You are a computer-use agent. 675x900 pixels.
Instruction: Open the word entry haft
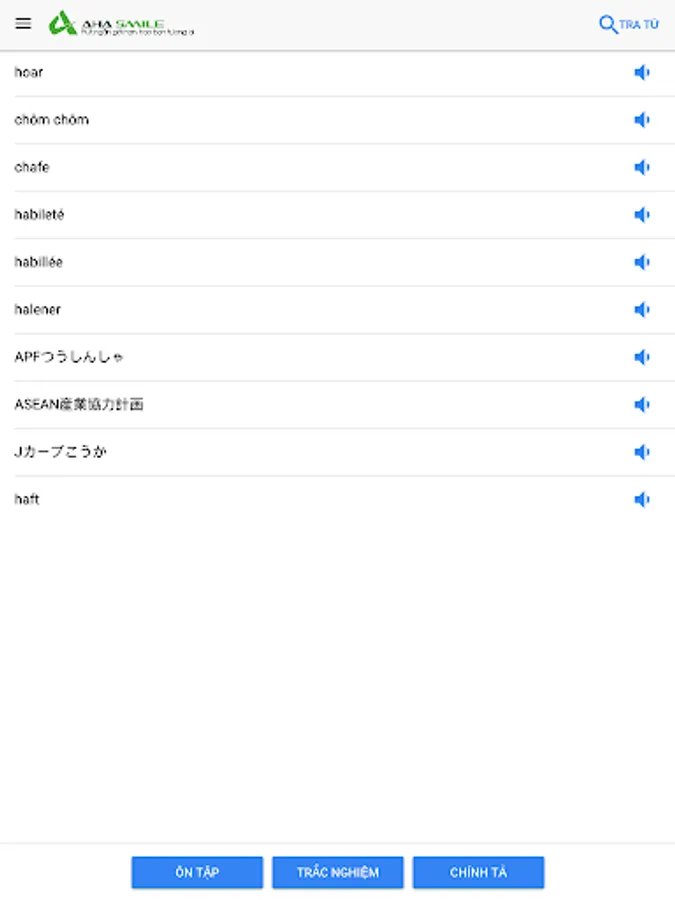pos(27,500)
